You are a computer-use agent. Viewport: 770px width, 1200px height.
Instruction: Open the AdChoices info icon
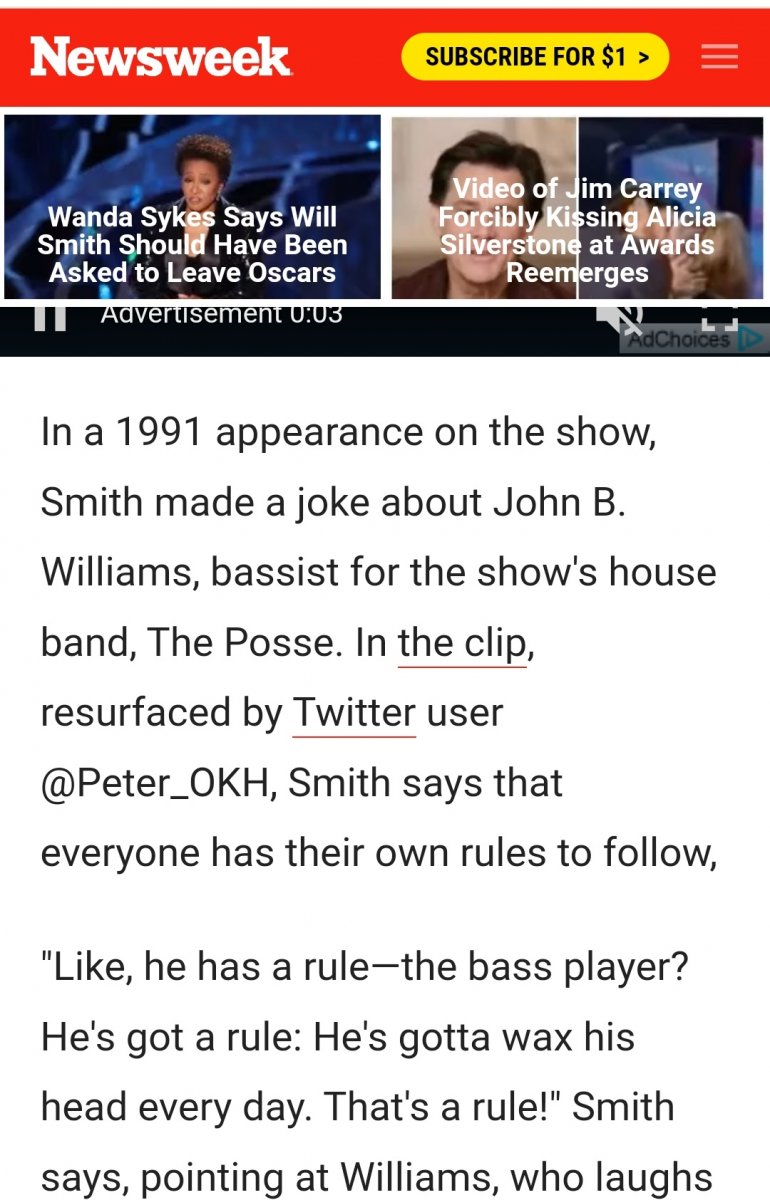(x=751, y=340)
